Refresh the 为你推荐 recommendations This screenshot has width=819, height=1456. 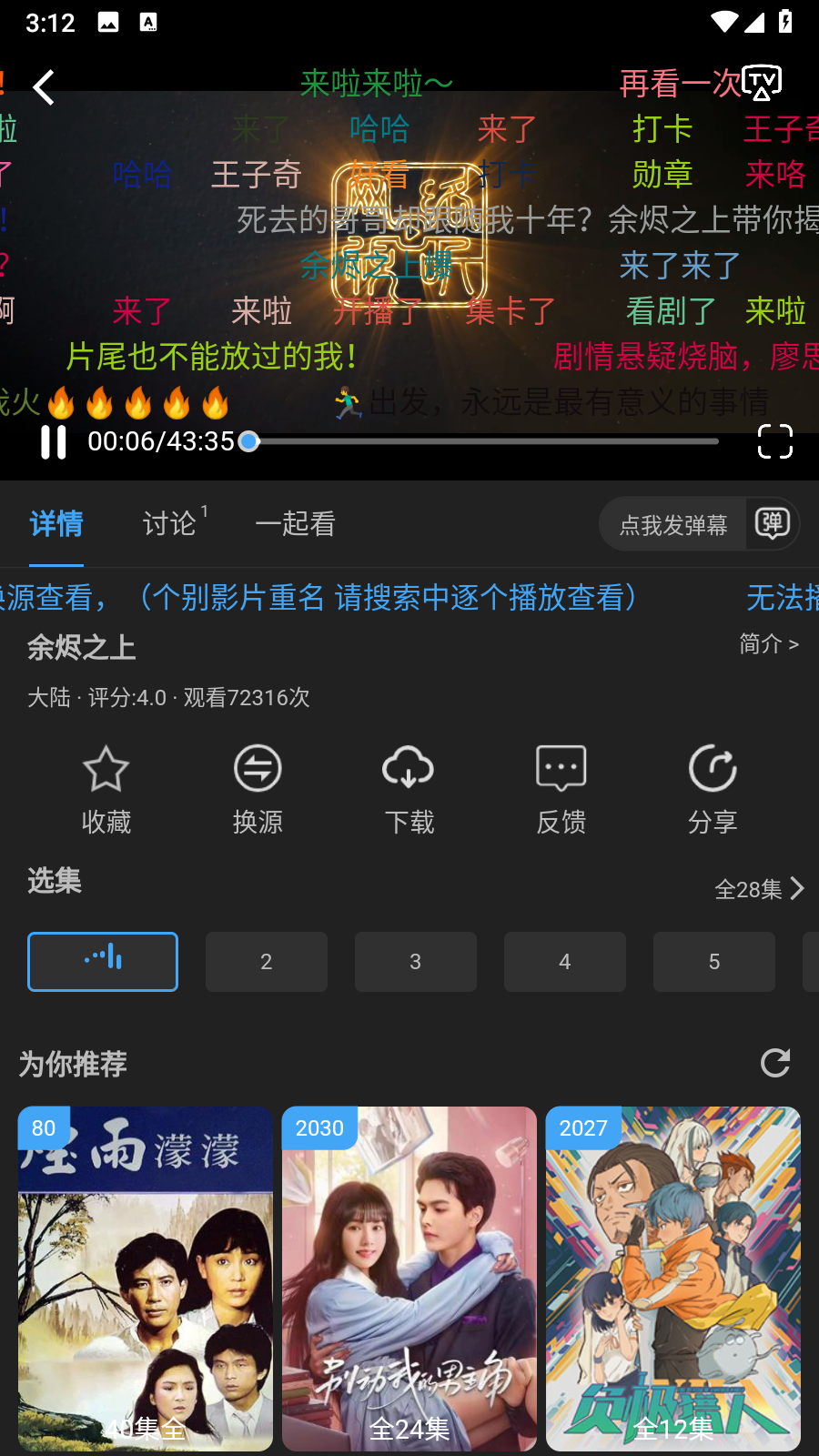click(775, 1063)
